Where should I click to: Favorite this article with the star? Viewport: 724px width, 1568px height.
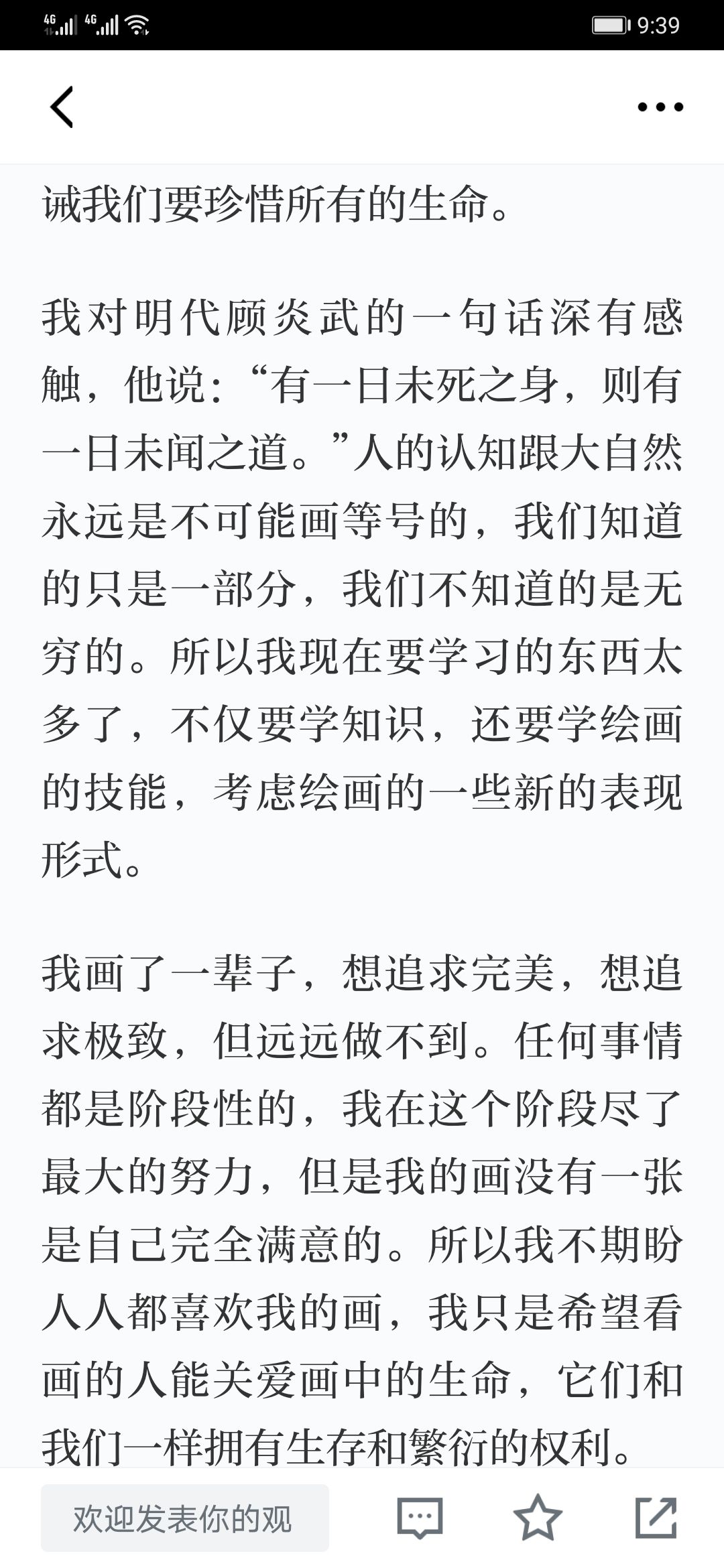[538, 1517]
